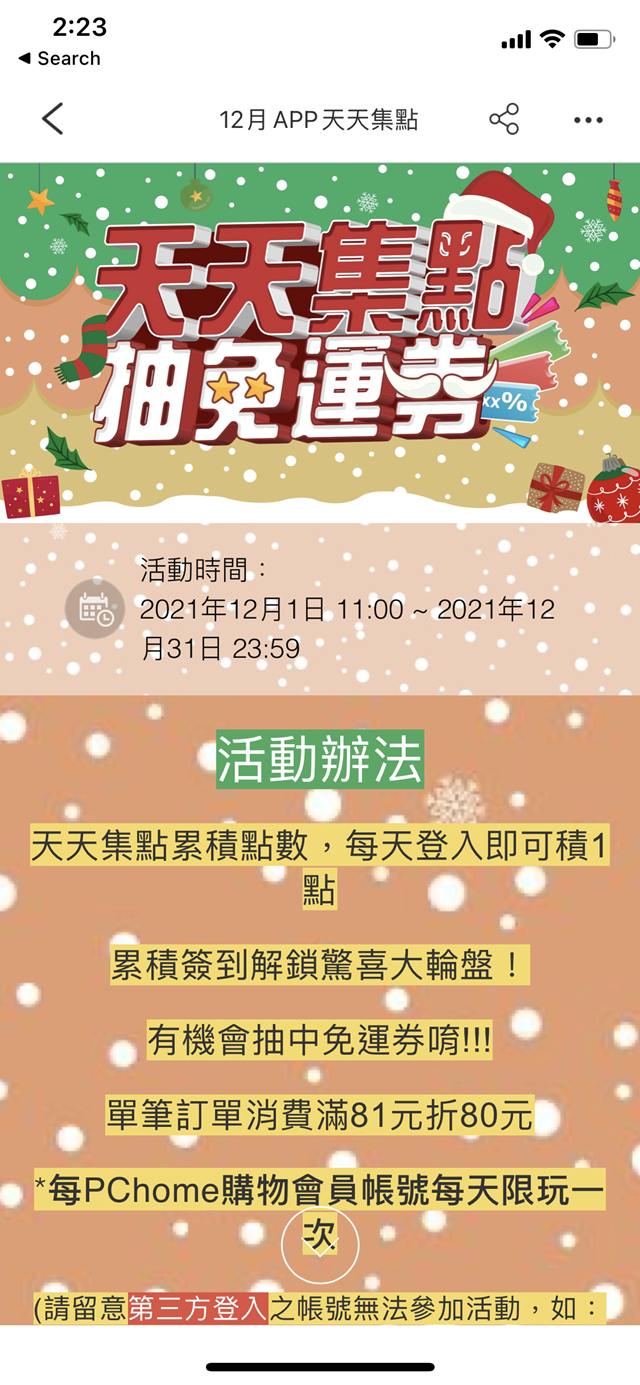
Task: Tap the circular down-chevron button
Action: 319,1245
